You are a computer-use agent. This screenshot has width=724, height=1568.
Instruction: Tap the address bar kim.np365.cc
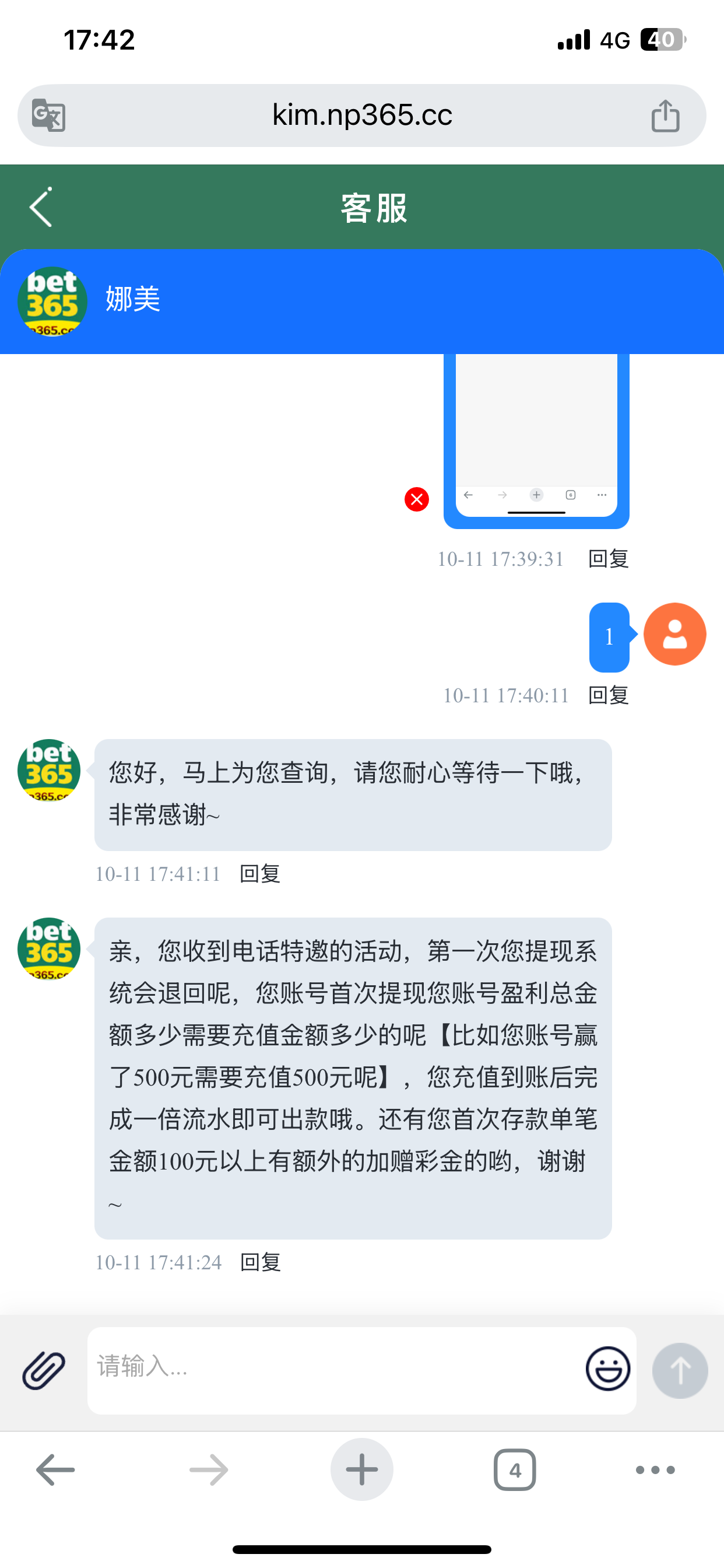pos(362,115)
